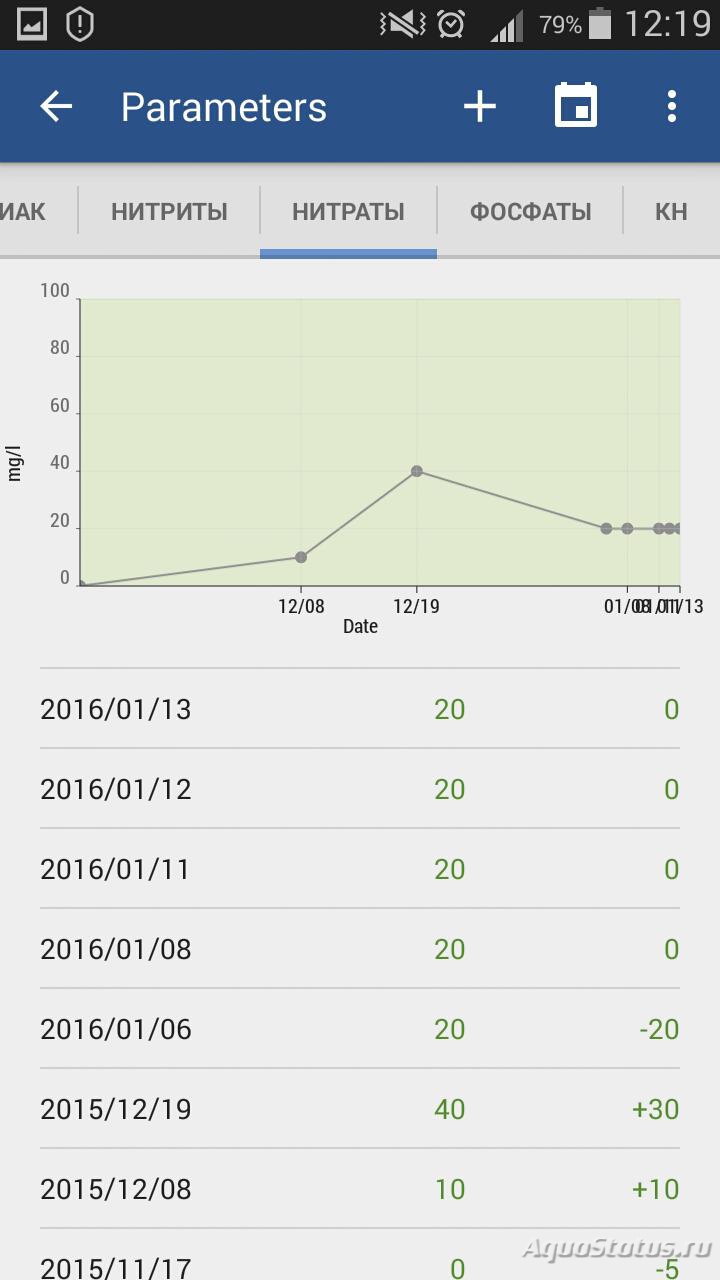Open the 2016/01/12 measurement entry
The height and width of the screenshot is (1280, 720).
[x=360, y=789]
